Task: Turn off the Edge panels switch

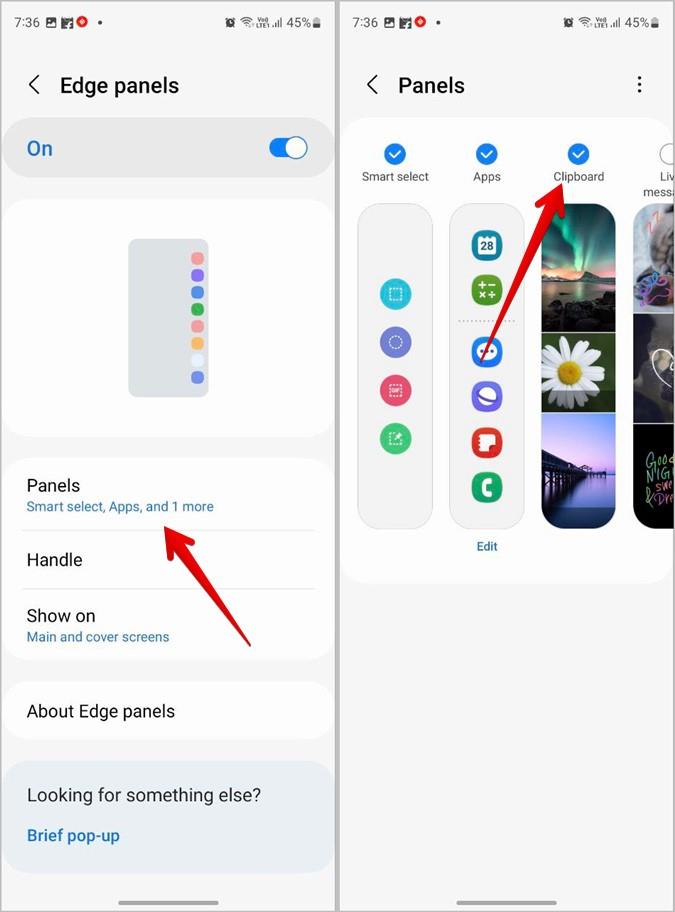Action: [x=288, y=148]
